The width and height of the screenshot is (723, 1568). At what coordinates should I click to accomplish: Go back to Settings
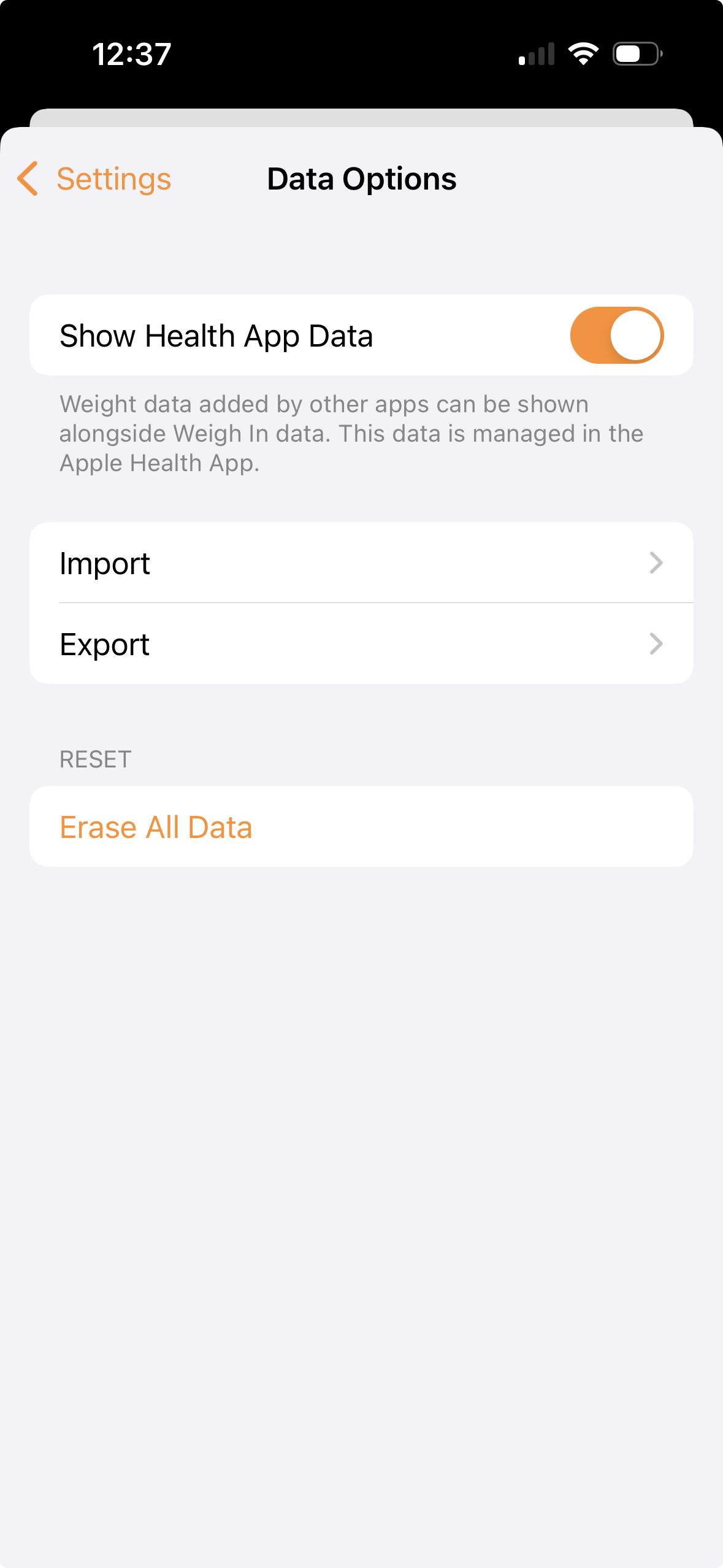(x=94, y=179)
